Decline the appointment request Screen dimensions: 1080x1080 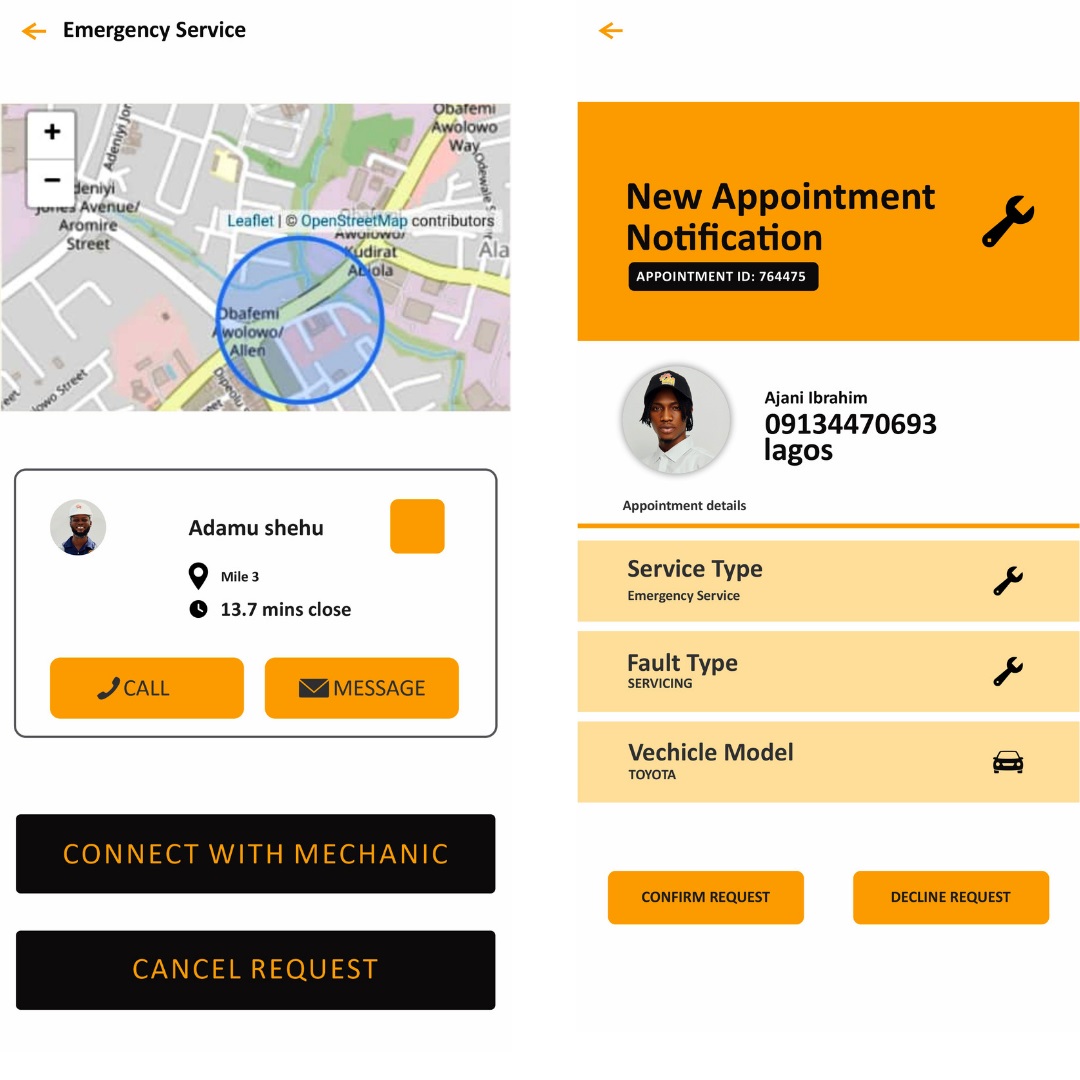click(x=950, y=897)
